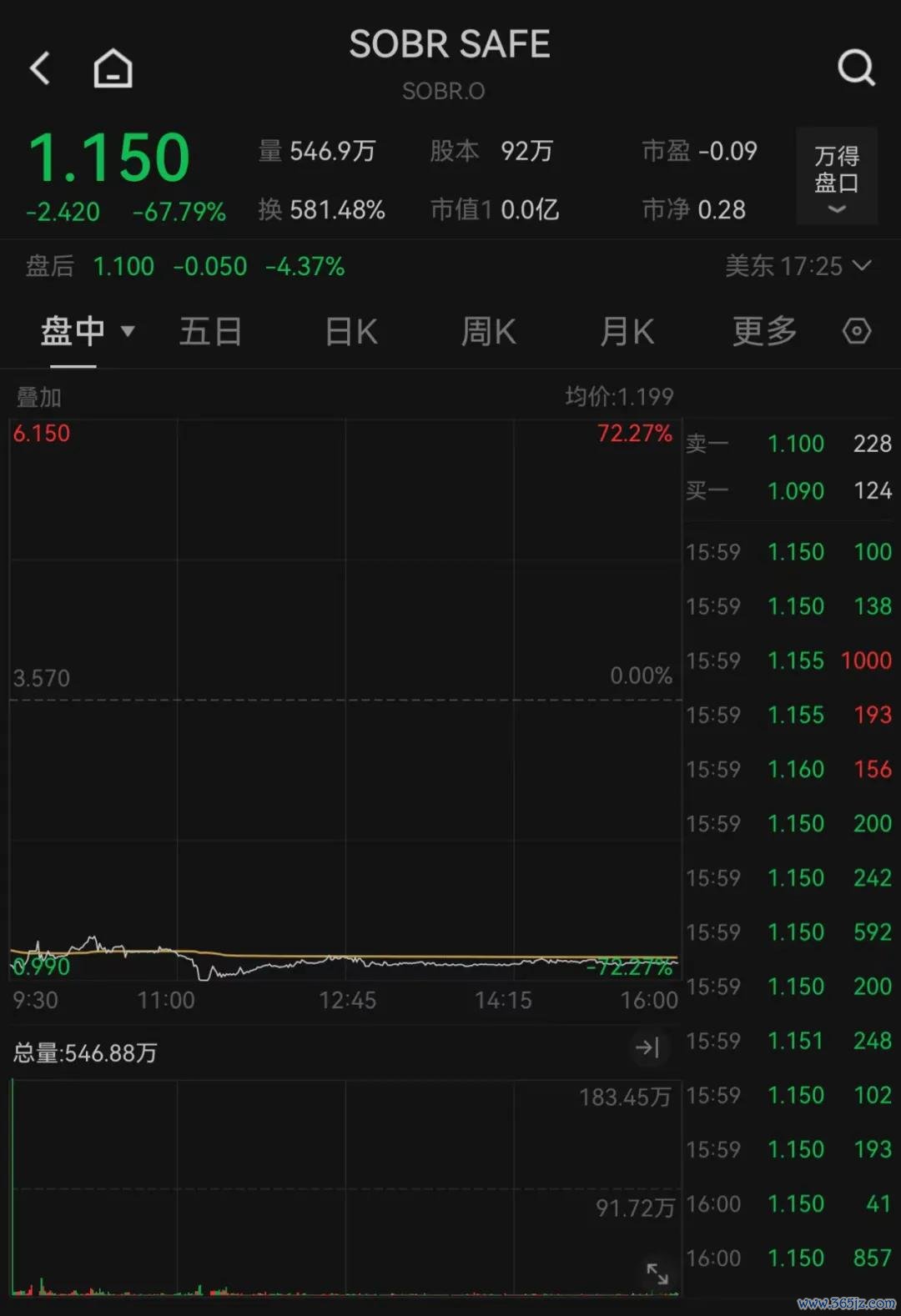
Task: Select the 盘中 intraday tab
Action: 86,332
